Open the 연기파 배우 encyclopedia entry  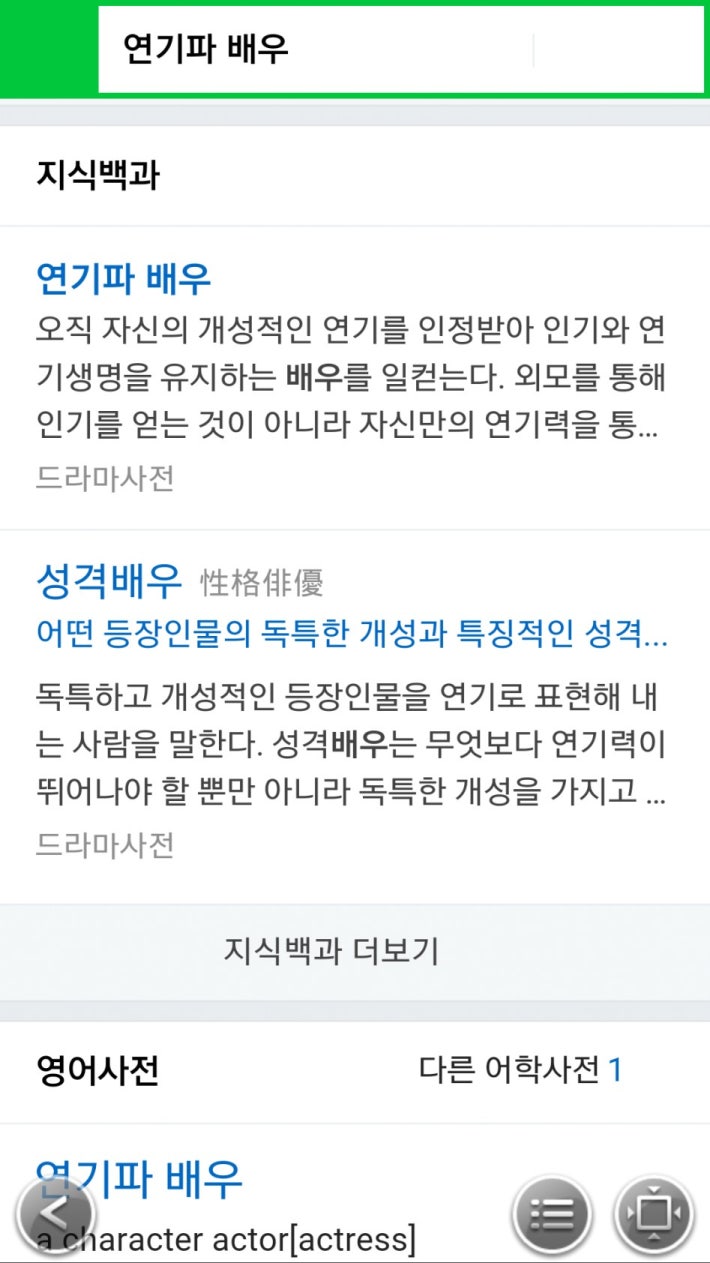pyautogui.click(x=124, y=278)
